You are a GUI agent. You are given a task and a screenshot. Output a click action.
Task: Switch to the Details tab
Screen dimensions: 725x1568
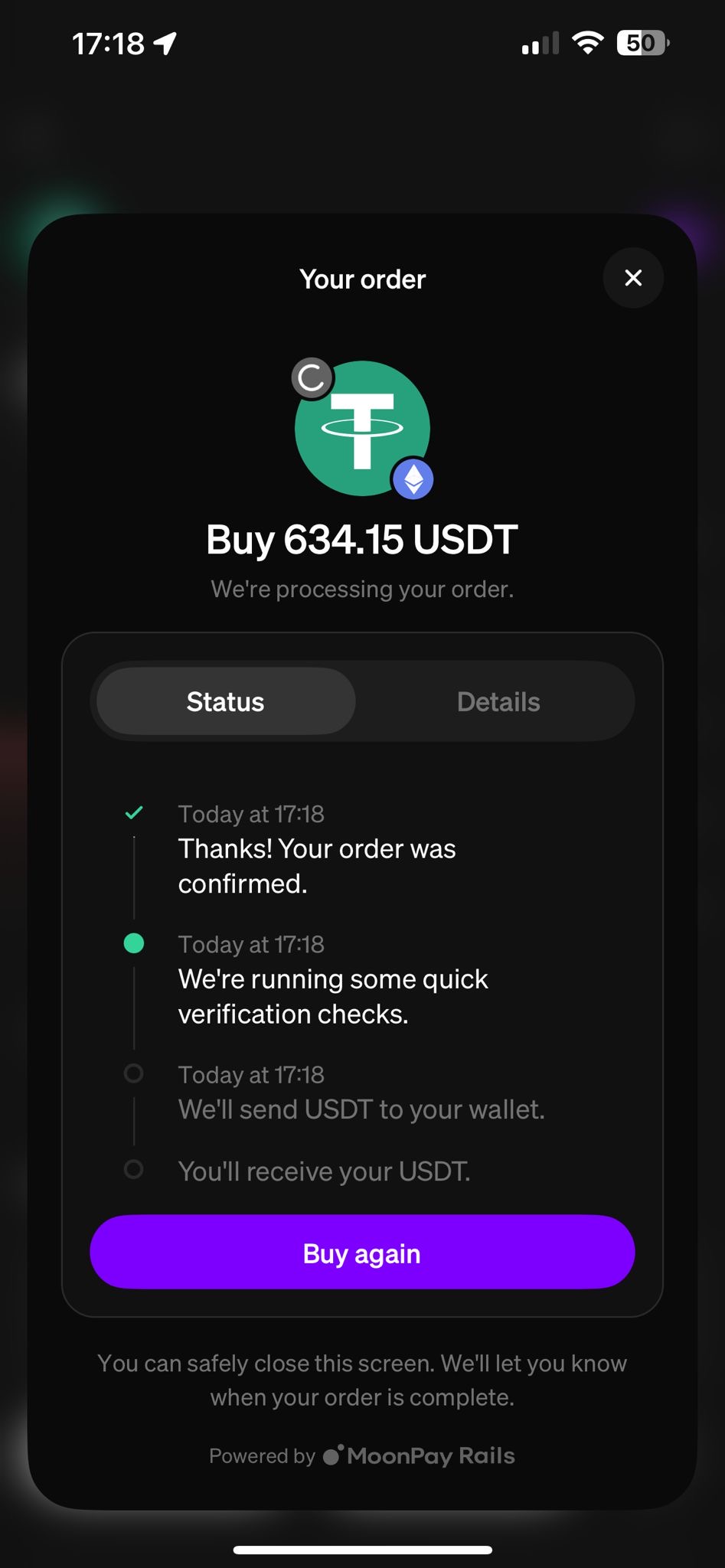point(498,701)
